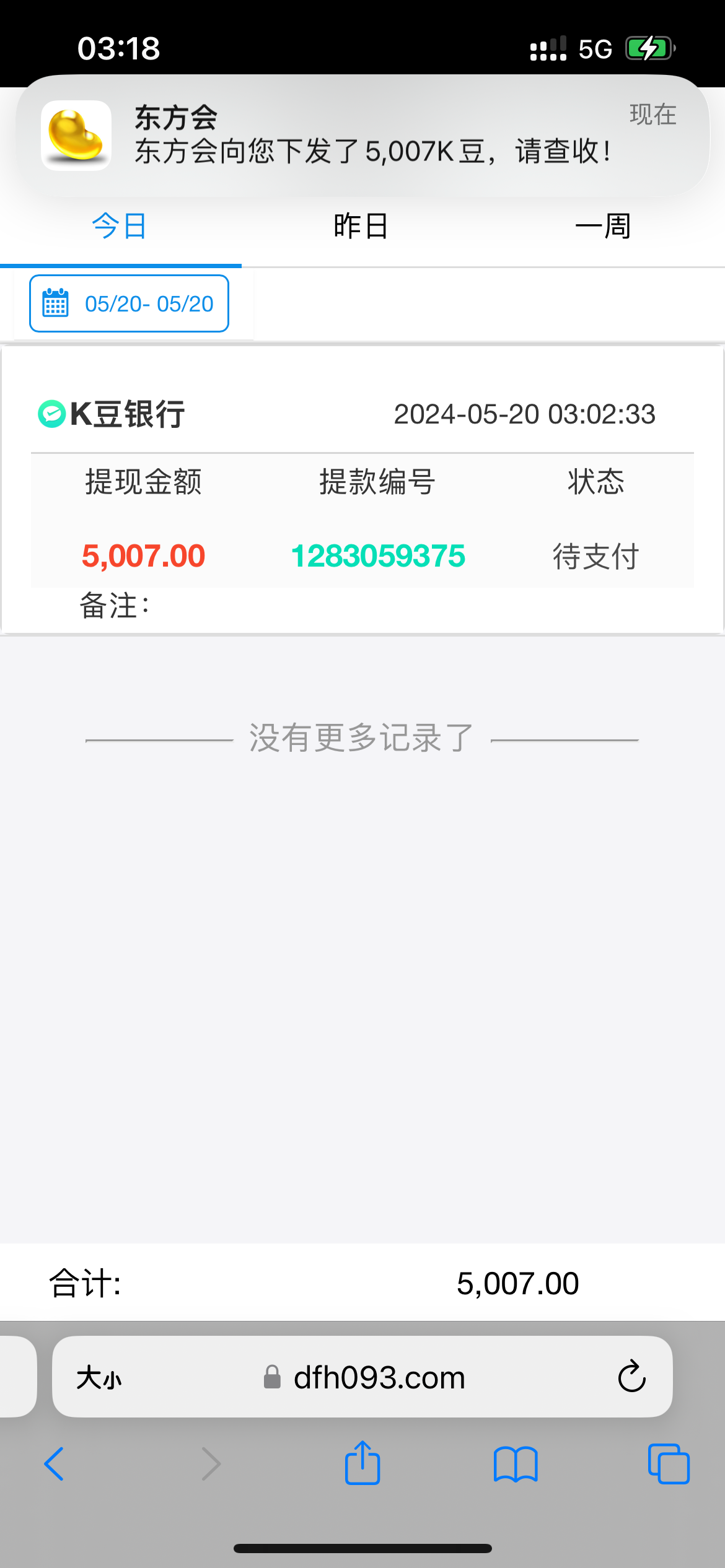This screenshot has height=1568, width=725.
Task: Switch to the 今日 tab
Action: [120, 227]
